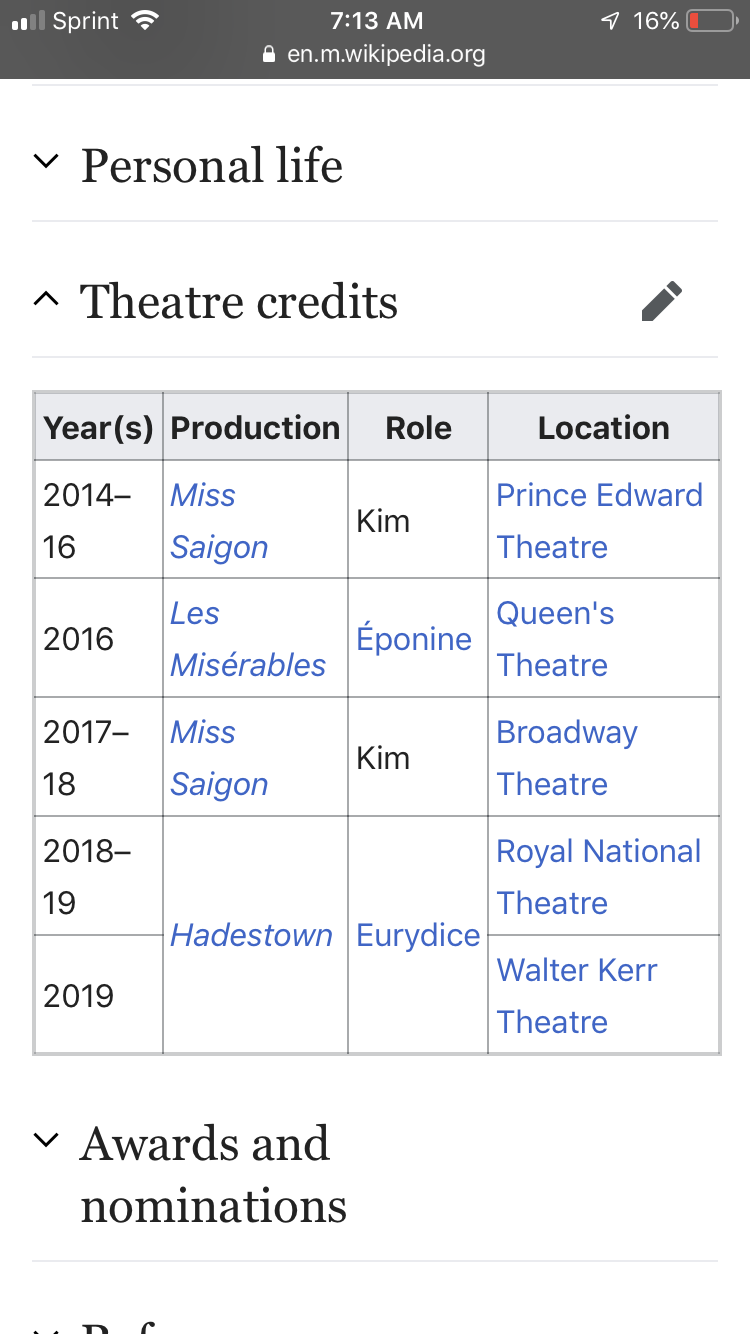Follow the Éponine role link

point(414,639)
